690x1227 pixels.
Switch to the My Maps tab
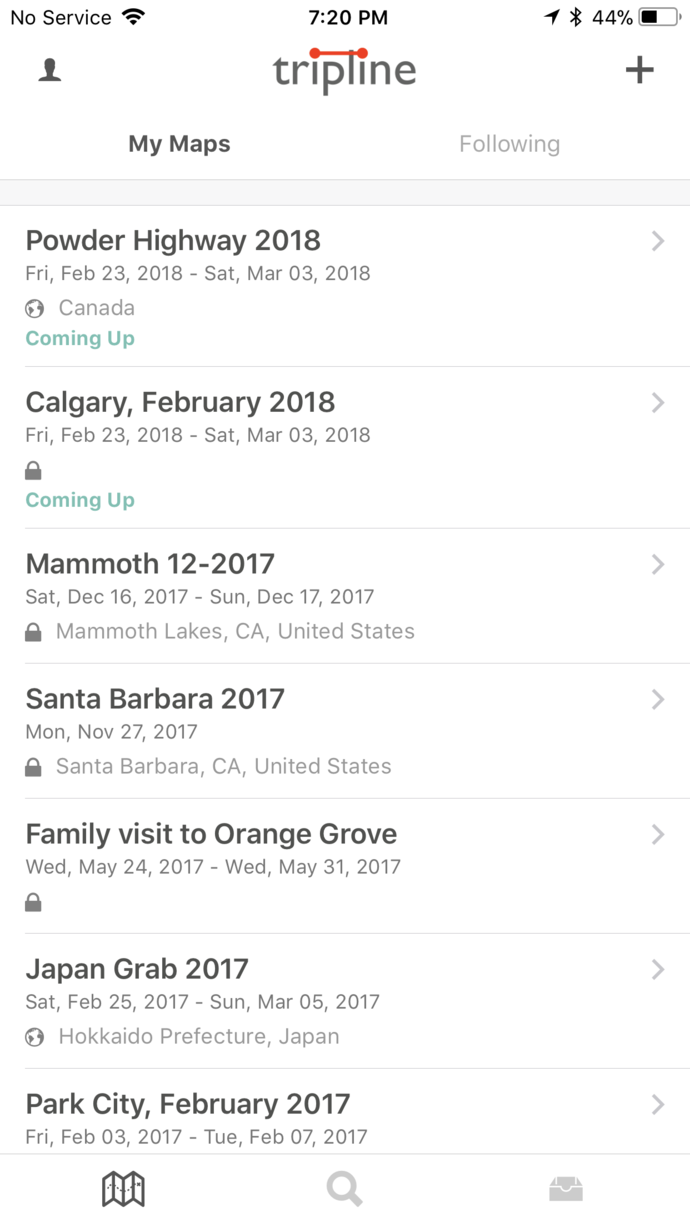[x=179, y=144]
